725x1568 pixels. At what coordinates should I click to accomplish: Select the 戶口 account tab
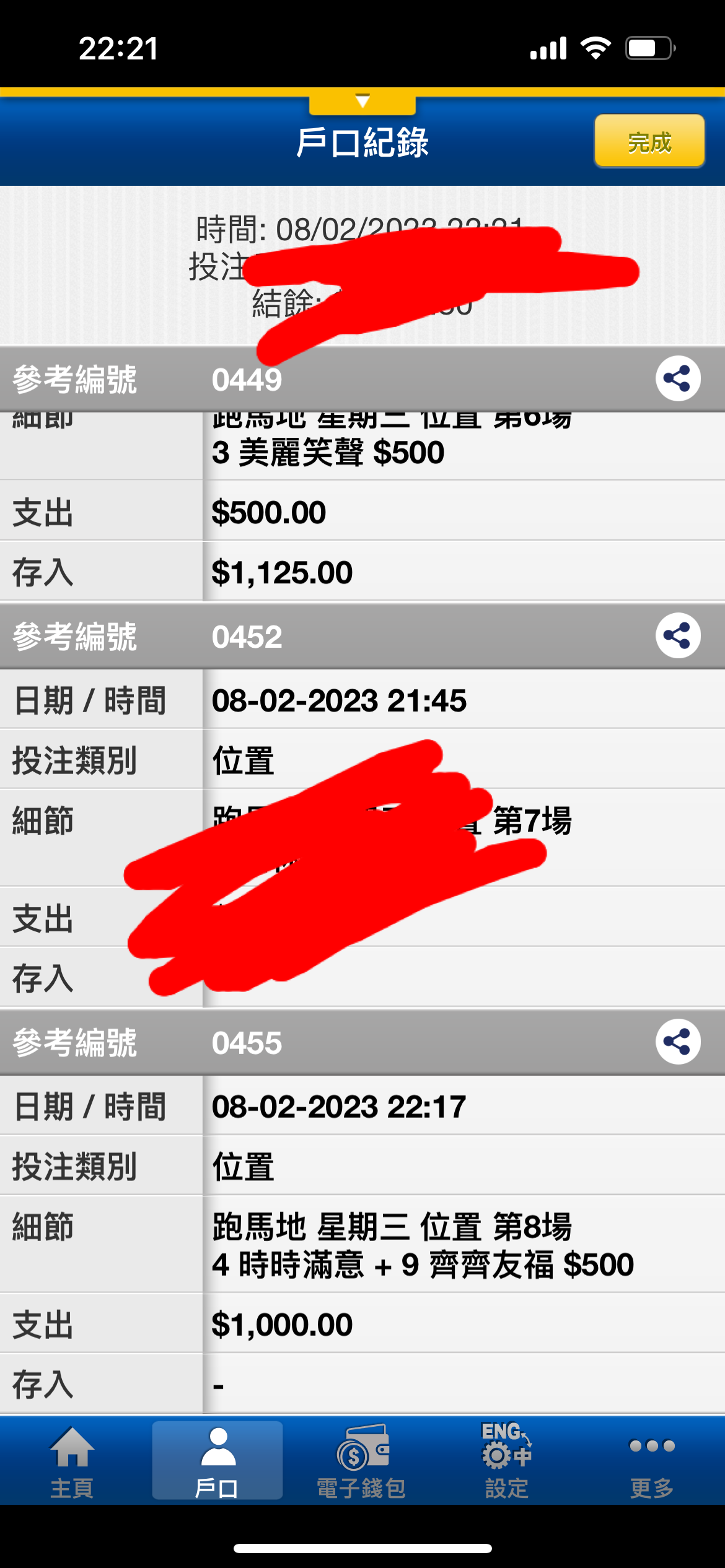tap(217, 1461)
